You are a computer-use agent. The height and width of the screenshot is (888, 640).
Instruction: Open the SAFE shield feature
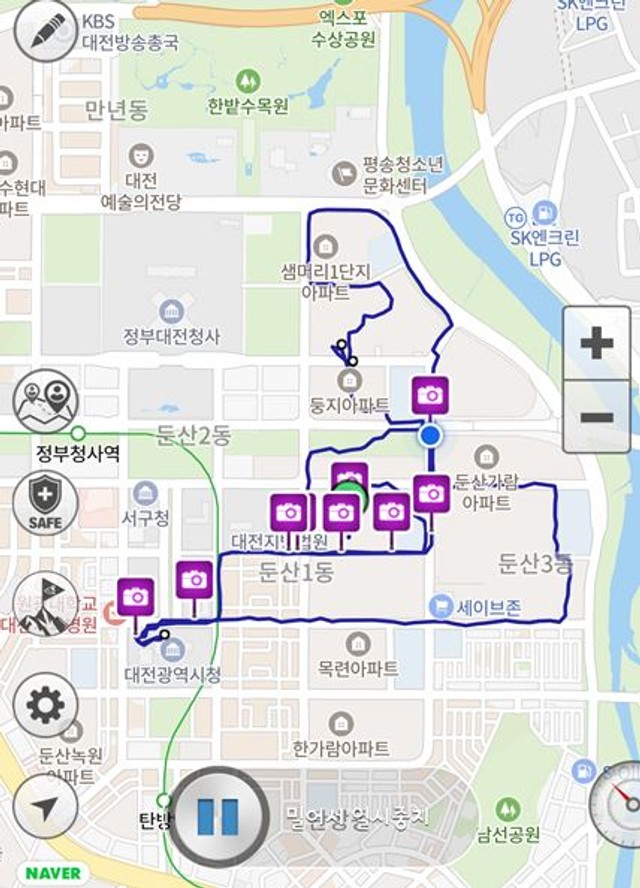[x=45, y=501]
